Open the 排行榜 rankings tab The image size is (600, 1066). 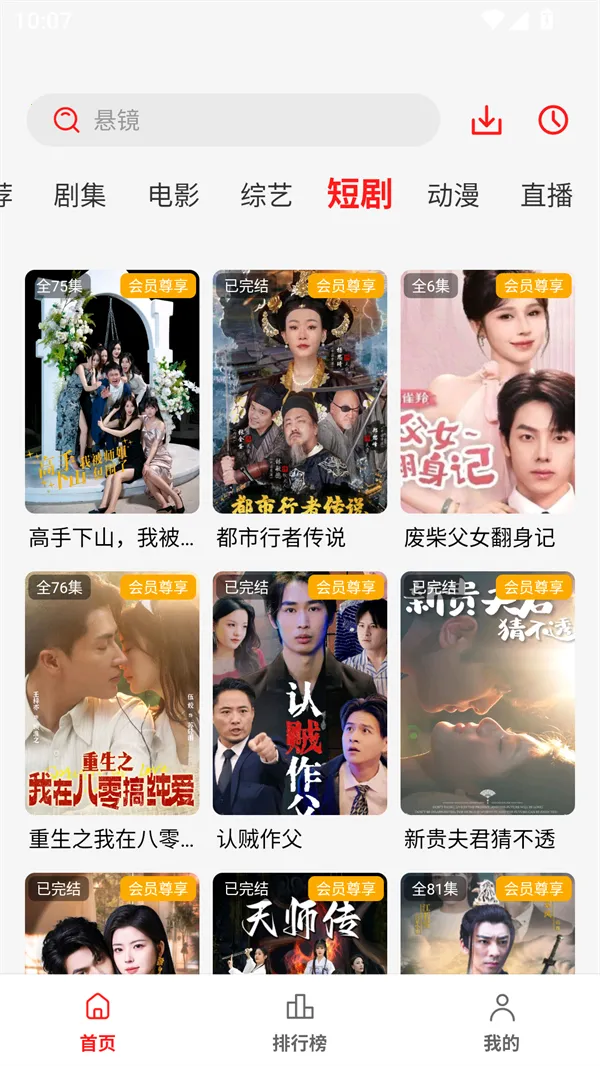(x=299, y=1021)
